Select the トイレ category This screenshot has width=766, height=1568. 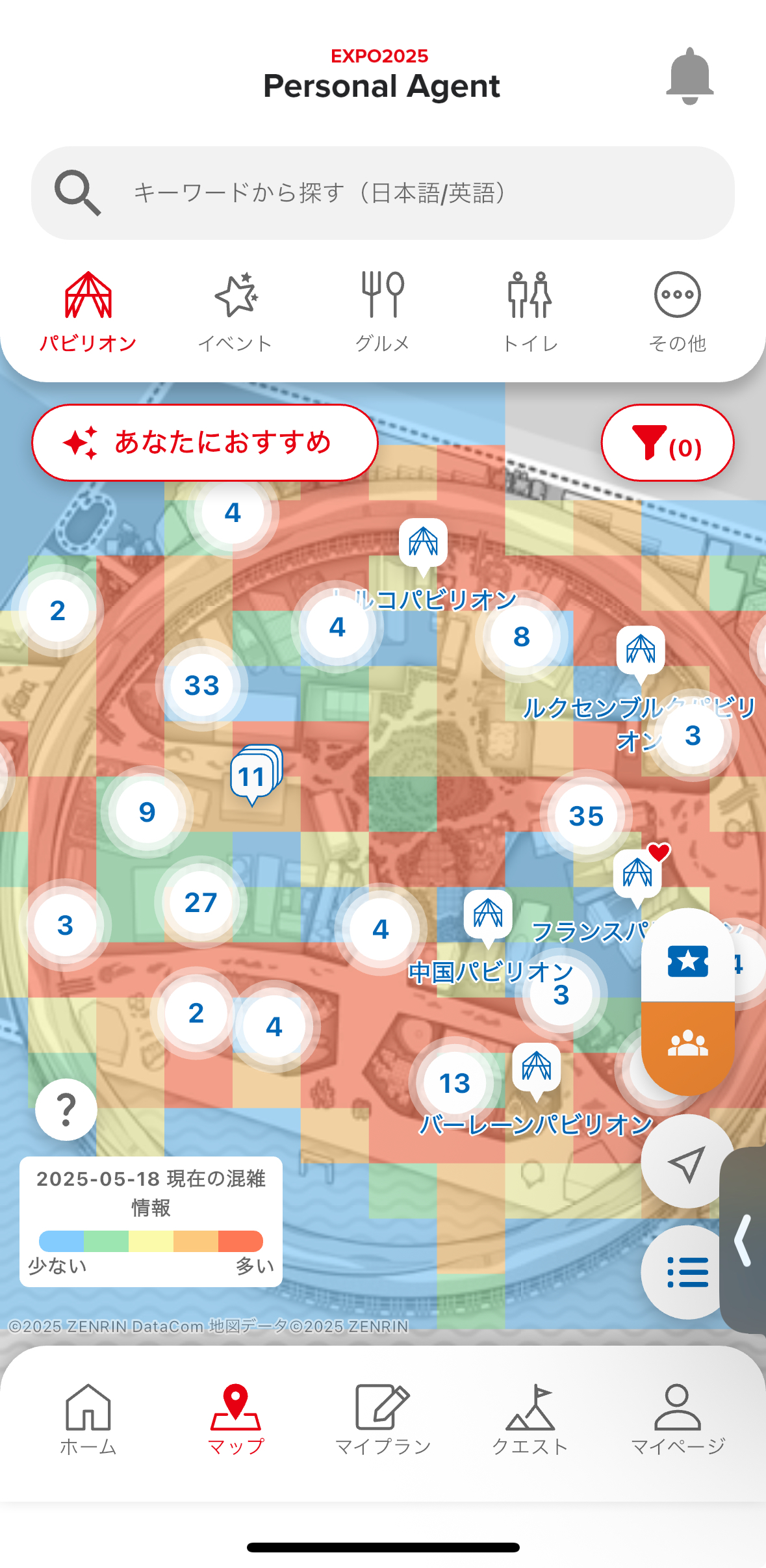point(530,312)
